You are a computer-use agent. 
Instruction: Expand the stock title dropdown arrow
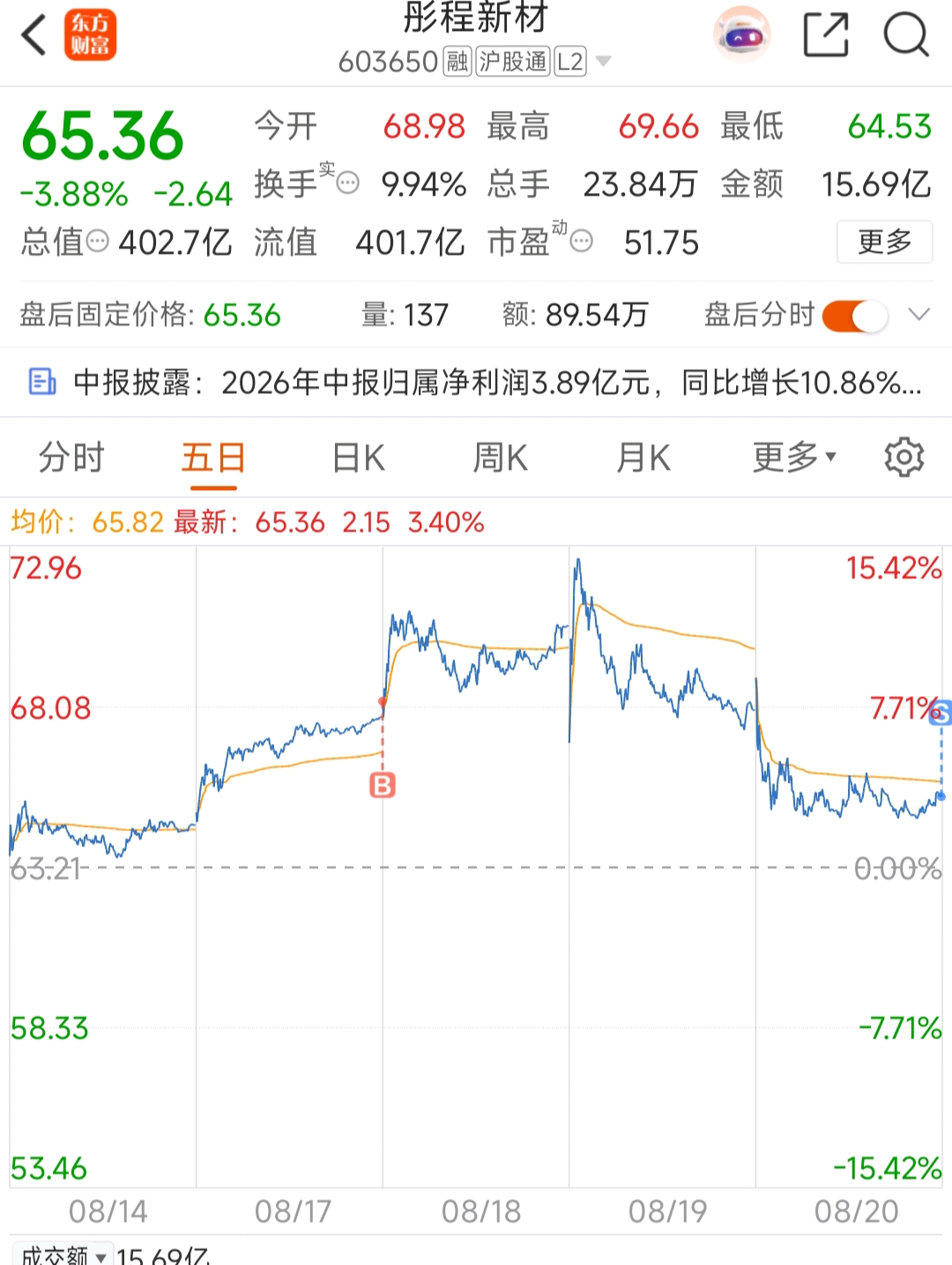[x=604, y=62]
